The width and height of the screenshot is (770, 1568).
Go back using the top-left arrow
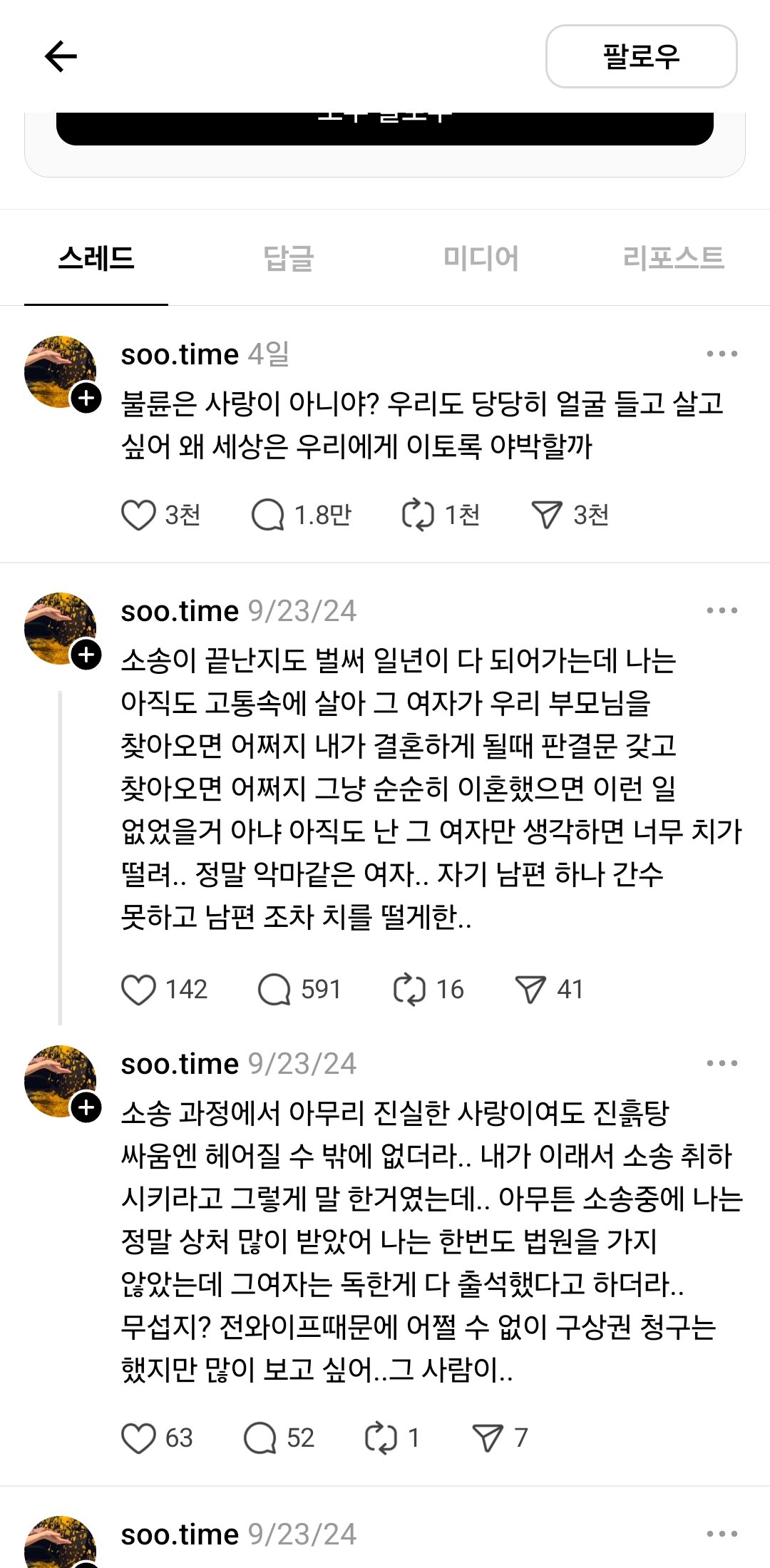click(x=61, y=56)
